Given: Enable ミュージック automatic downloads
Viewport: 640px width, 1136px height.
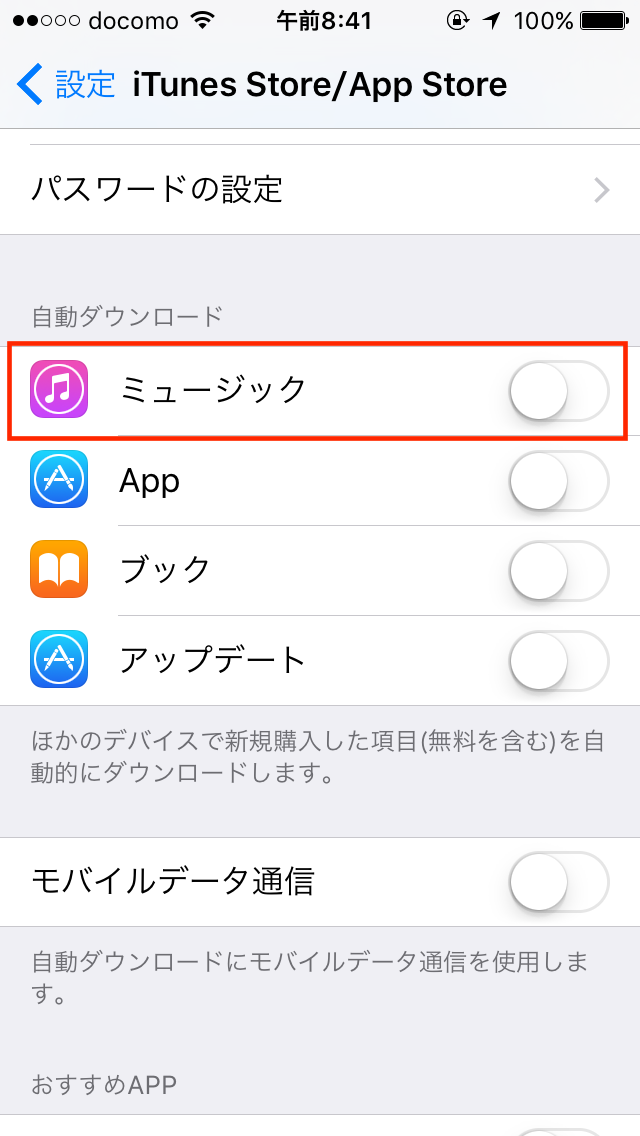Looking at the screenshot, I should pyautogui.click(x=558, y=390).
